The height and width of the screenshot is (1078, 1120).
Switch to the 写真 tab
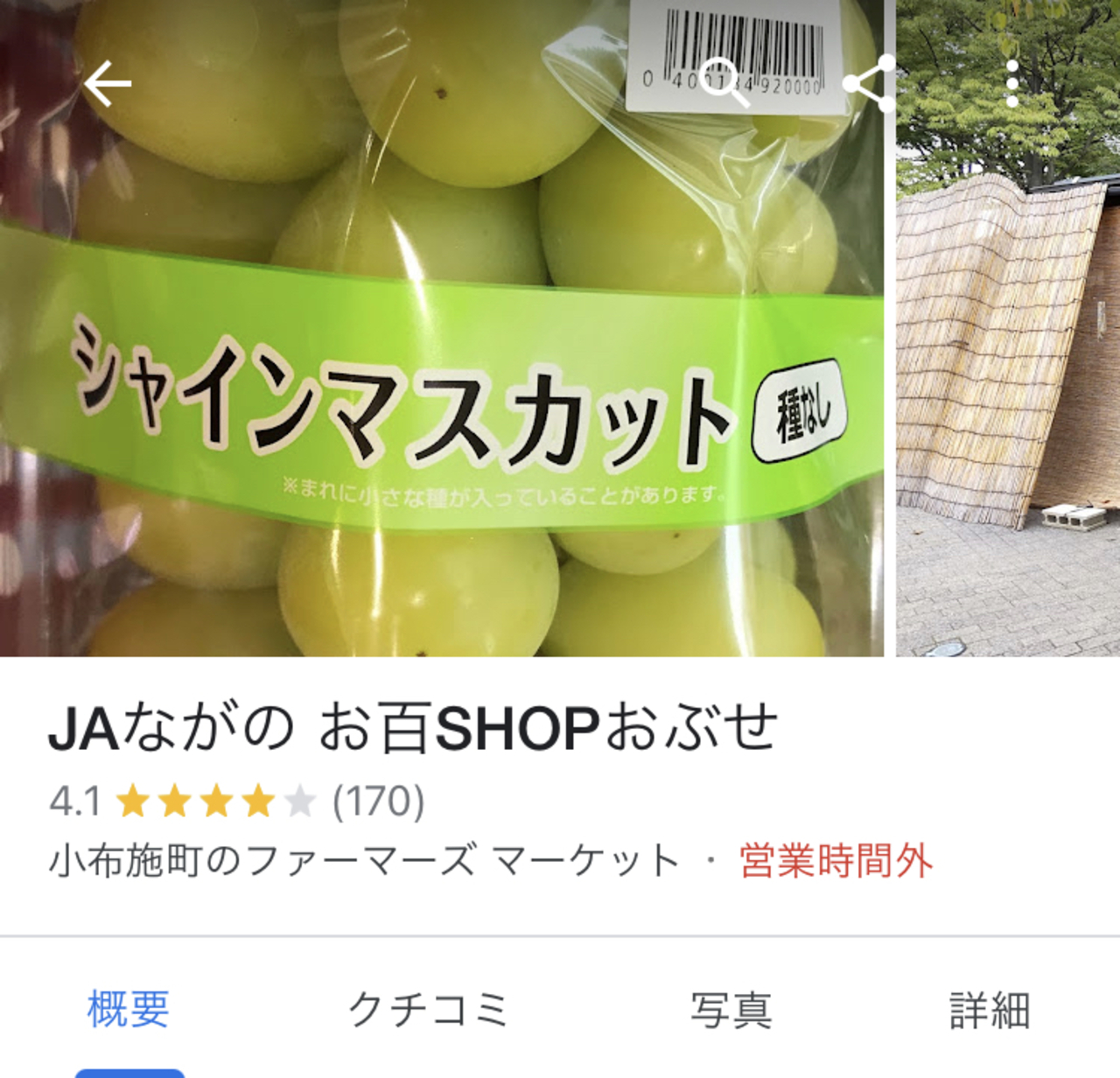pyautogui.click(x=731, y=1010)
